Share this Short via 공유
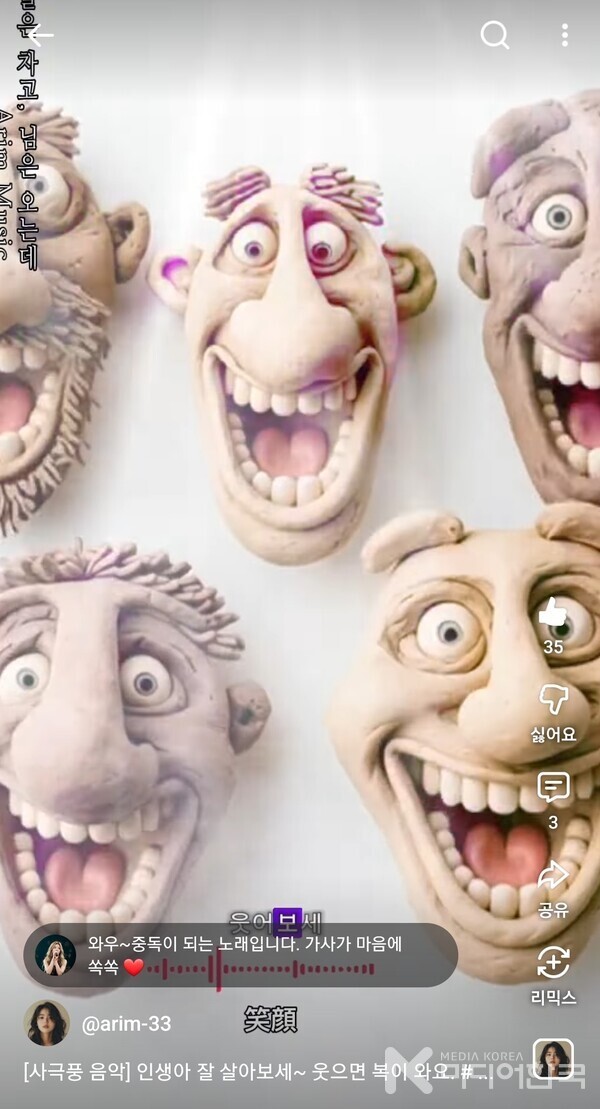This screenshot has height=1109, width=600. tap(553, 876)
